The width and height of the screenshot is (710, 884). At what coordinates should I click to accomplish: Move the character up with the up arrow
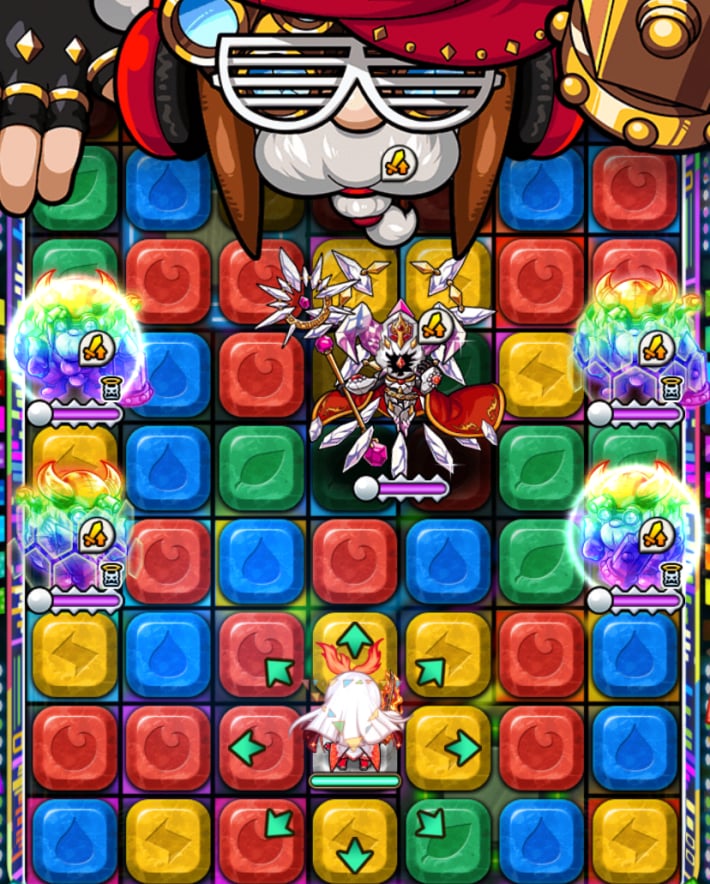tap(354, 640)
